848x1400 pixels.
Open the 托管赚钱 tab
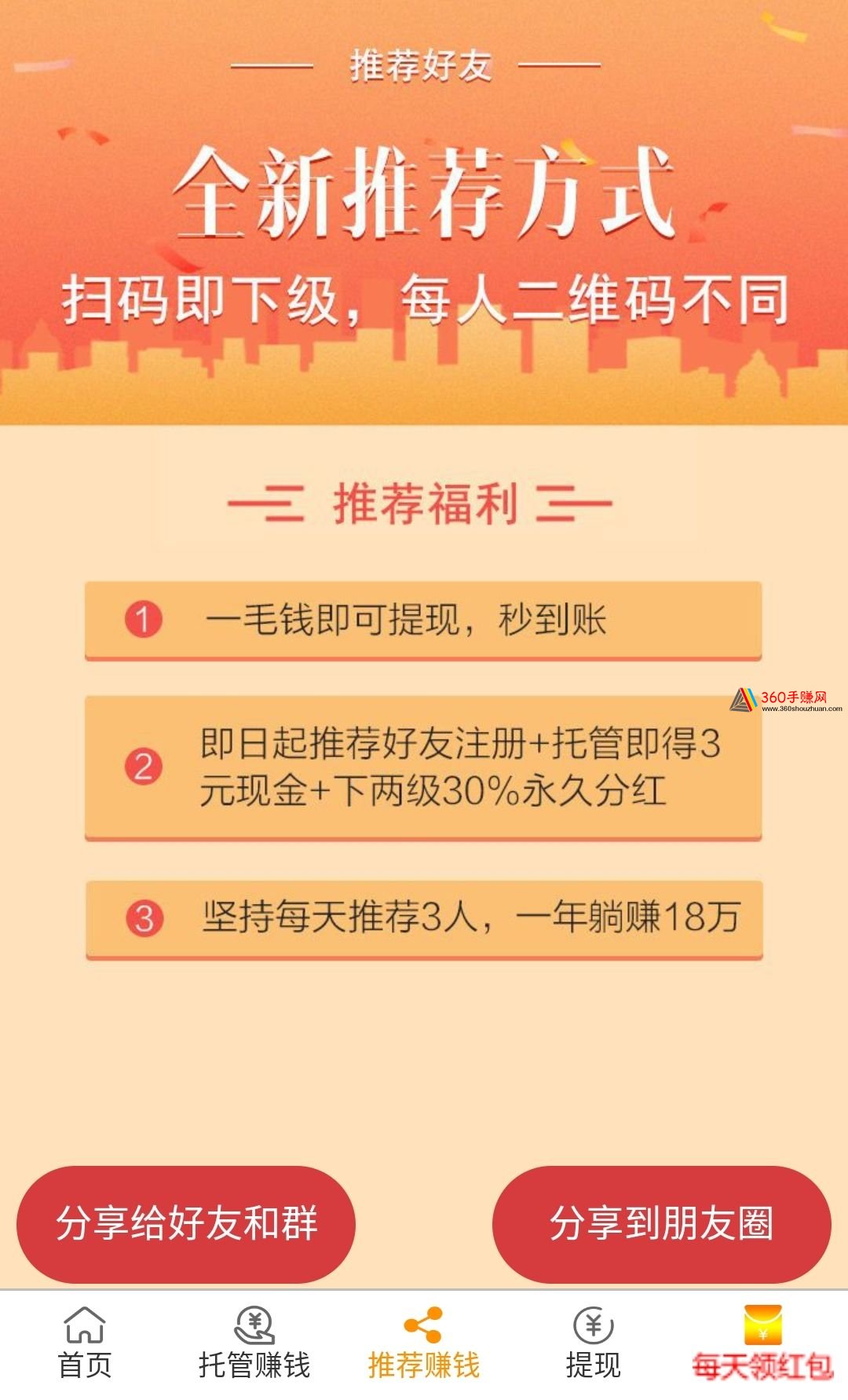coord(254,1343)
